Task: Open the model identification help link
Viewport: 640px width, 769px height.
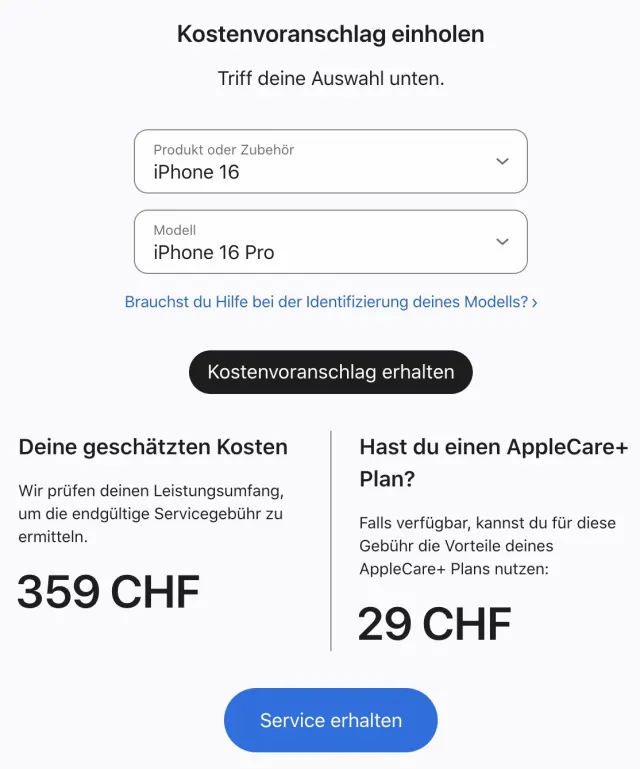Action: click(x=330, y=301)
